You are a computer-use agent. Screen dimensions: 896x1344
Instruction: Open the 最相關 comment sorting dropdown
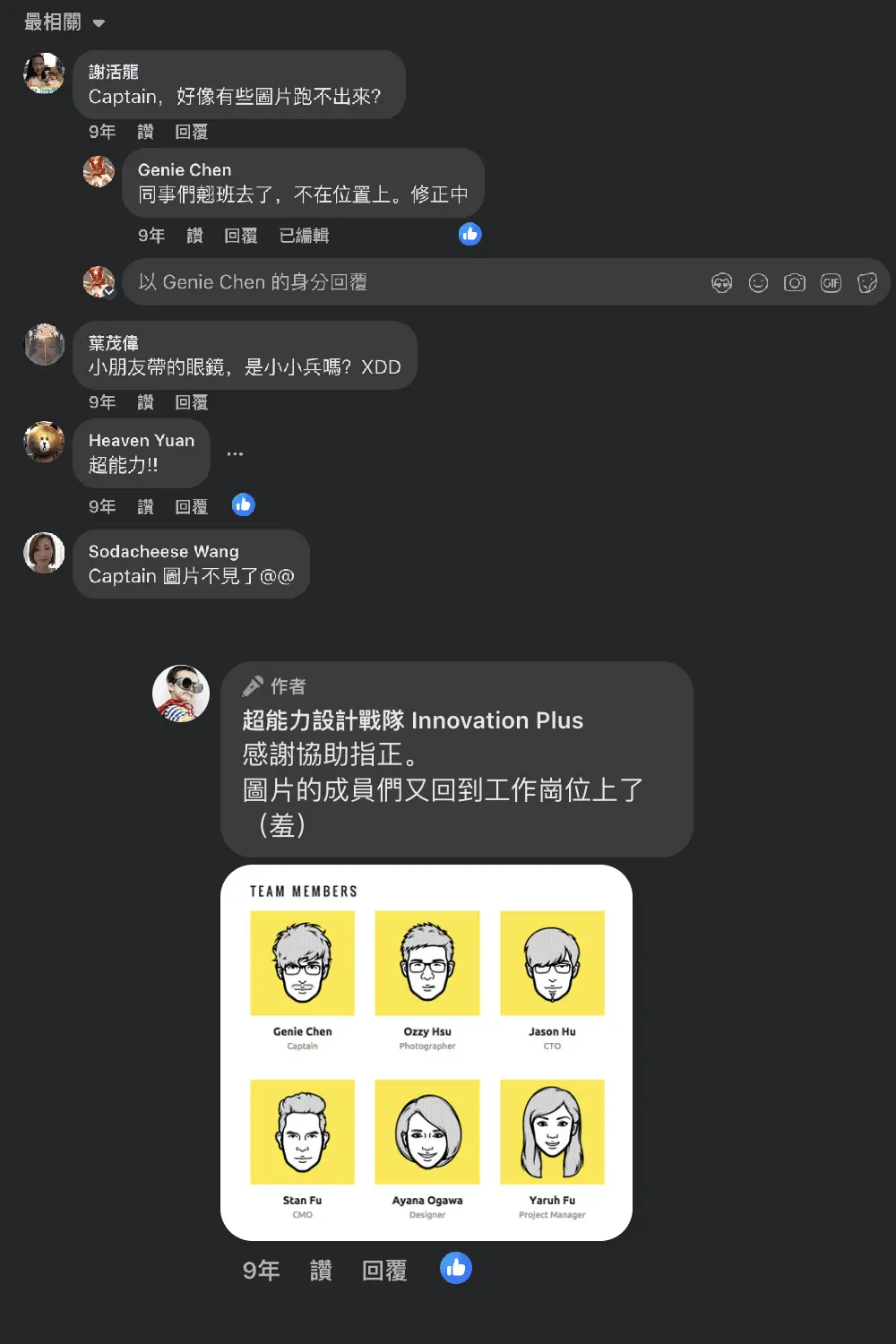click(x=65, y=22)
